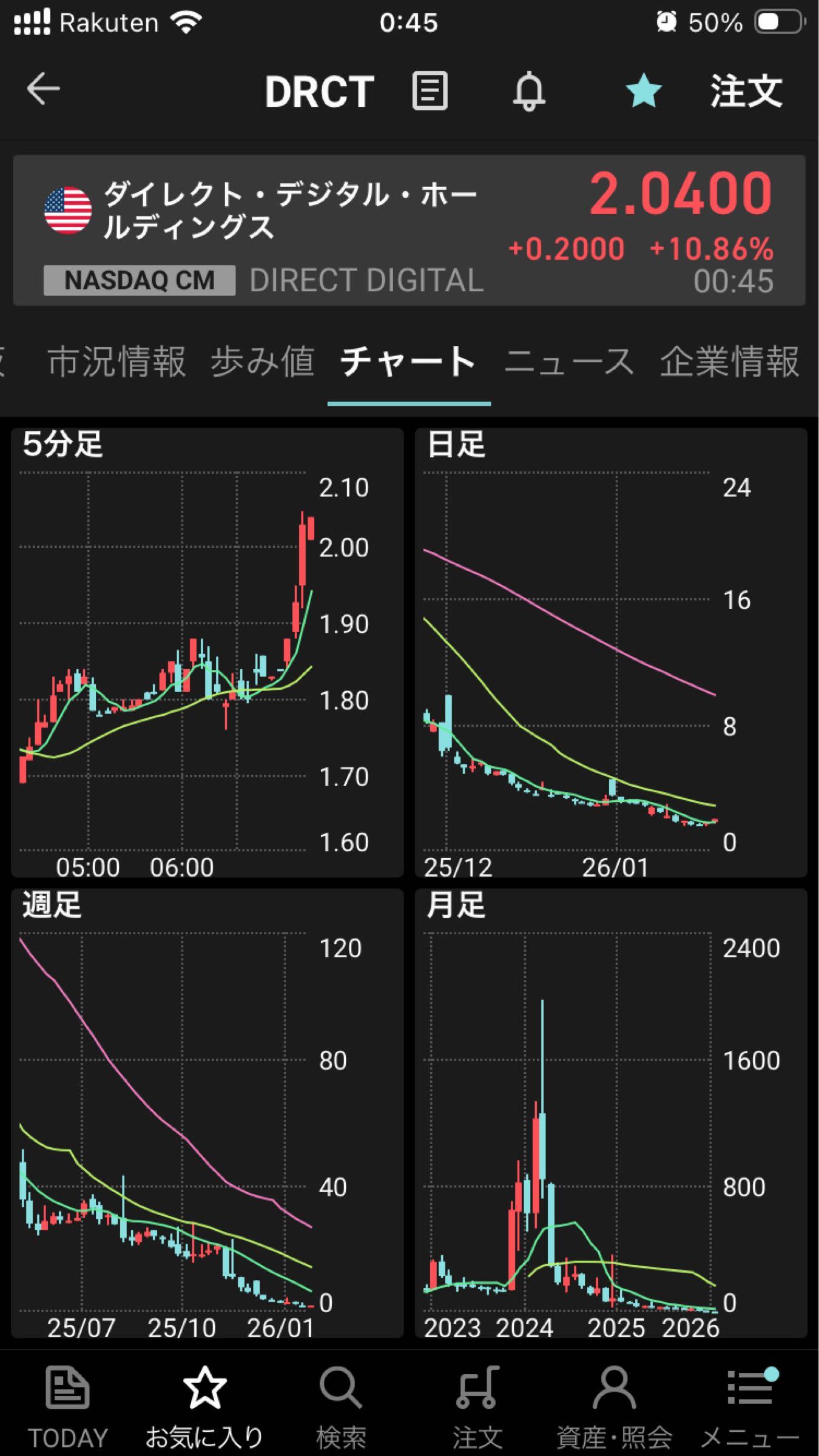Go back with the back arrow
The width and height of the screenshot is (819, 1456).
tap(41, 91)
